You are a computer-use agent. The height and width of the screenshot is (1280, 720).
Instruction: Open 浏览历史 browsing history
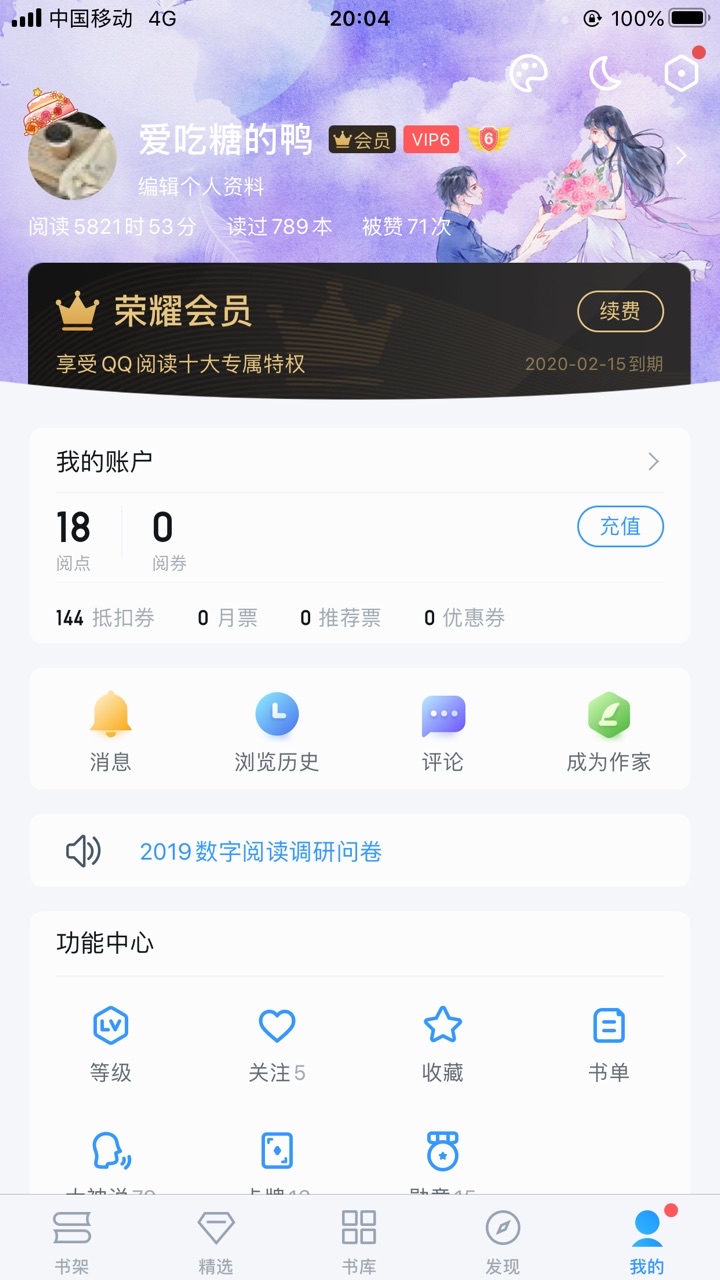click(277, 731)
